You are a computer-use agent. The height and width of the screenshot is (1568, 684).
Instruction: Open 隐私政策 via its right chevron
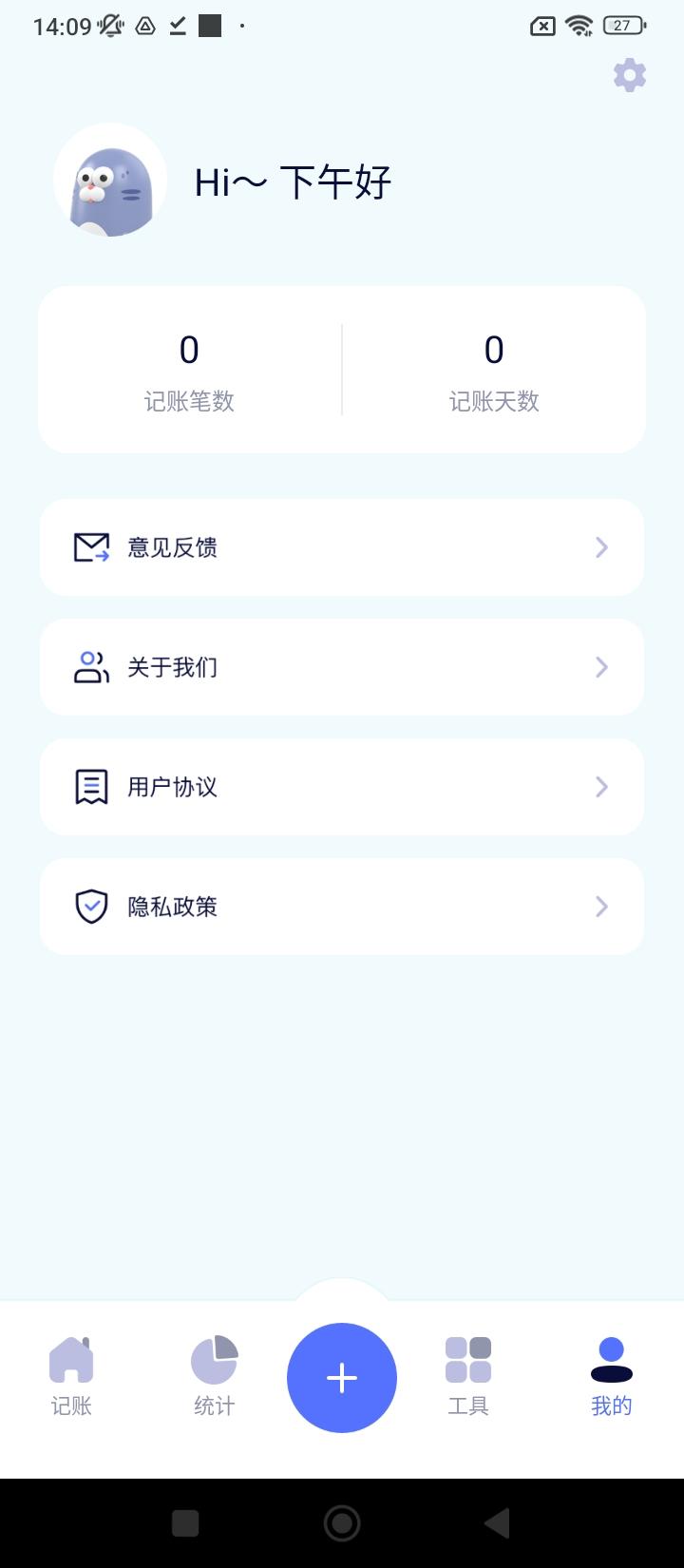point(600,906)
